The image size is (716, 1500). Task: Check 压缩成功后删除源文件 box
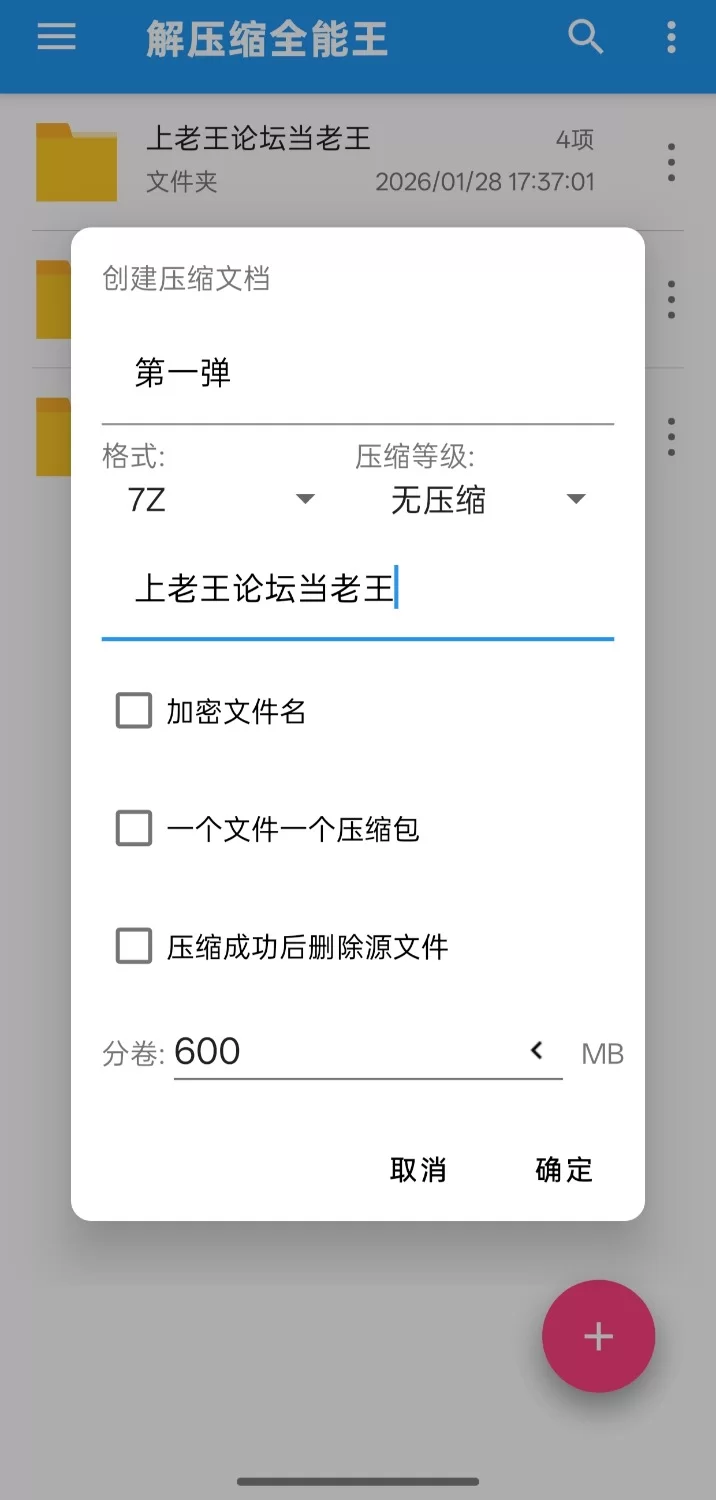click(x=134, y=947)
